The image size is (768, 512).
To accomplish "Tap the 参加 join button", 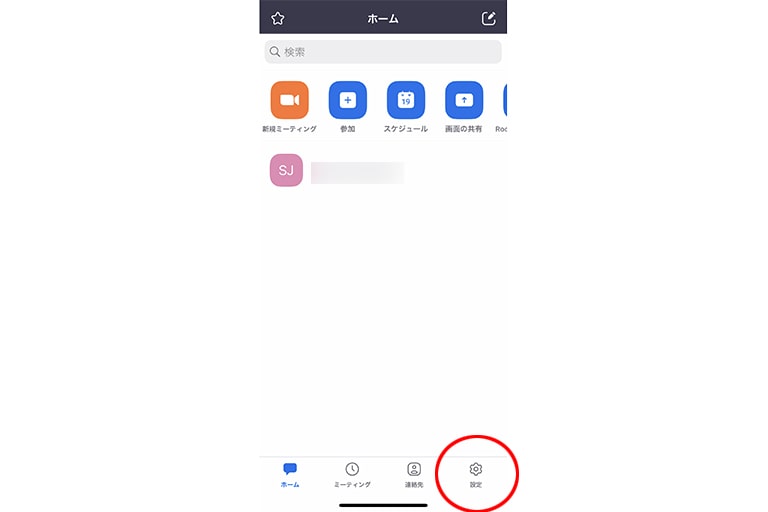I will (347, 100).
